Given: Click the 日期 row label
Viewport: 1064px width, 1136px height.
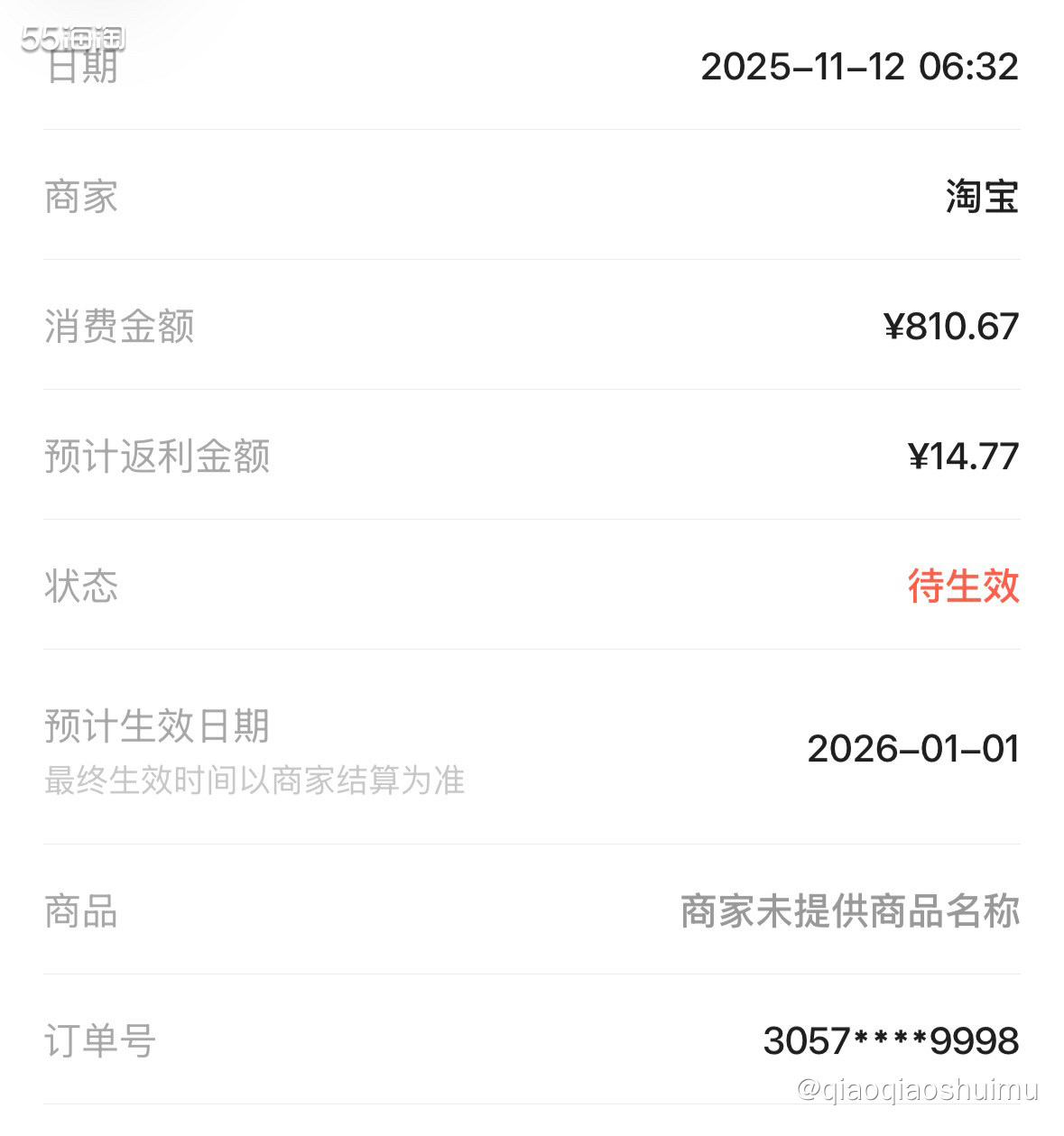Looking at the screenshot, I should [x=83, y=68].
